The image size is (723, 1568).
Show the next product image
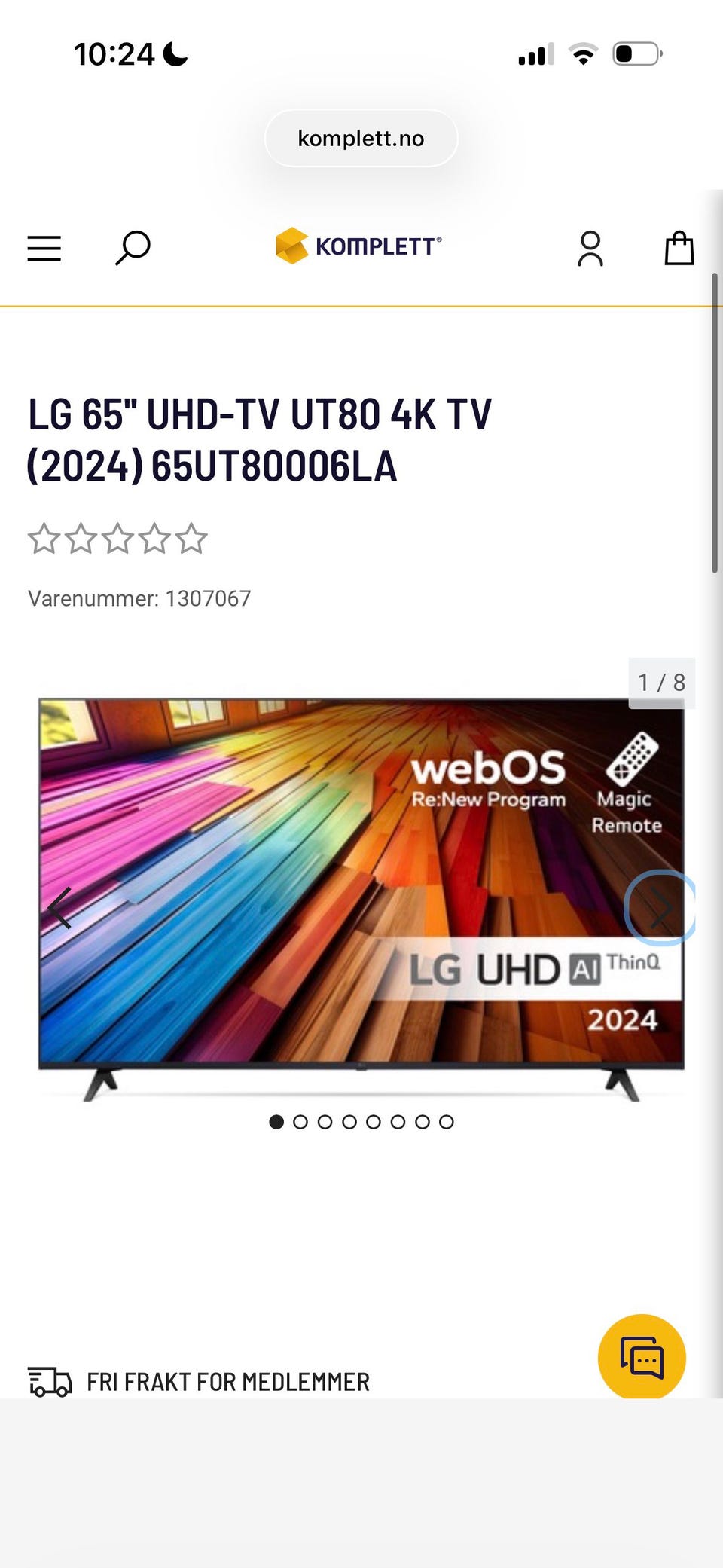point(660,907)
